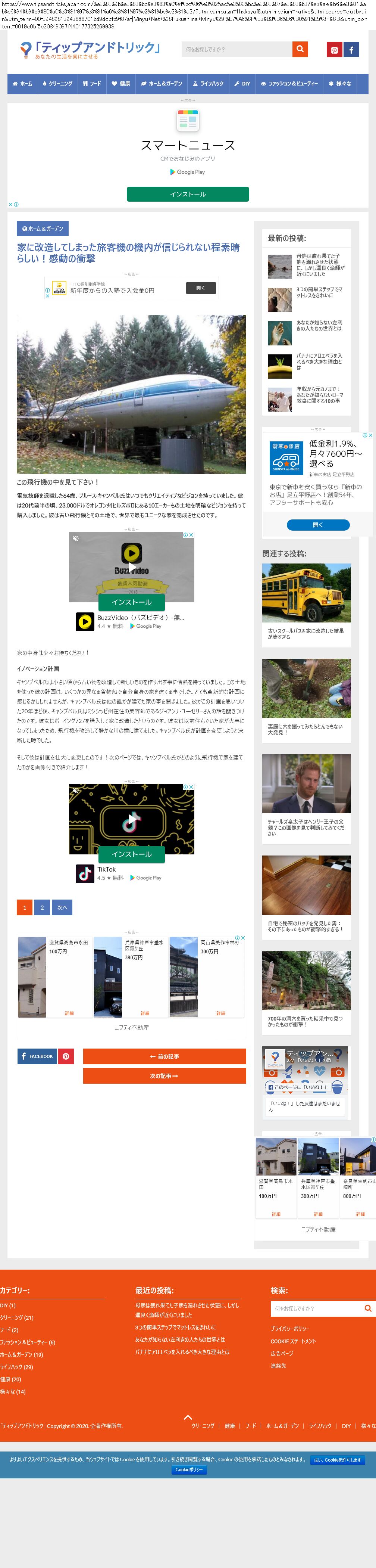This screenshot has width=376, height=1568.
Task: Open the Facebook icon in the header
Action: point(351,50)
